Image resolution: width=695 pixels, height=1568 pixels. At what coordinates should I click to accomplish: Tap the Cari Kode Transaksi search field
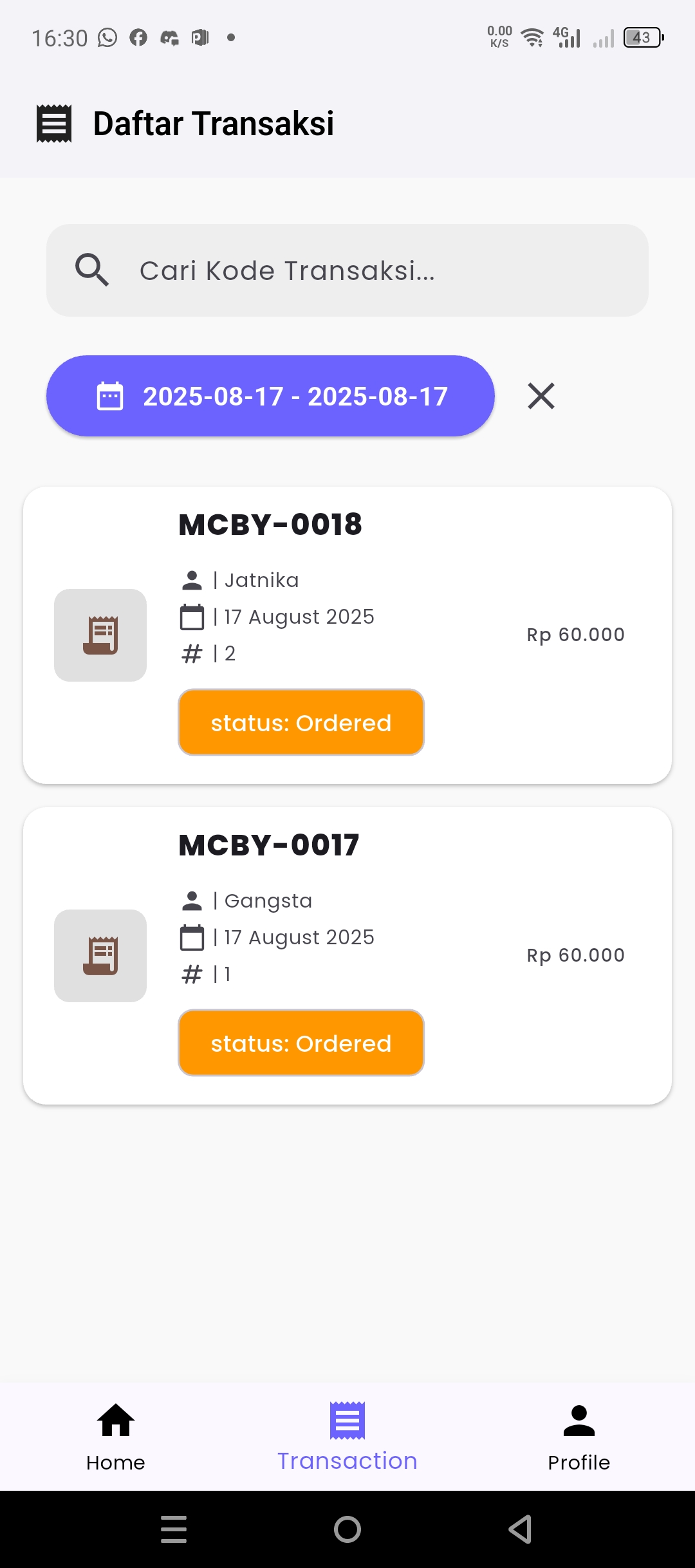(x=347, y=270)
